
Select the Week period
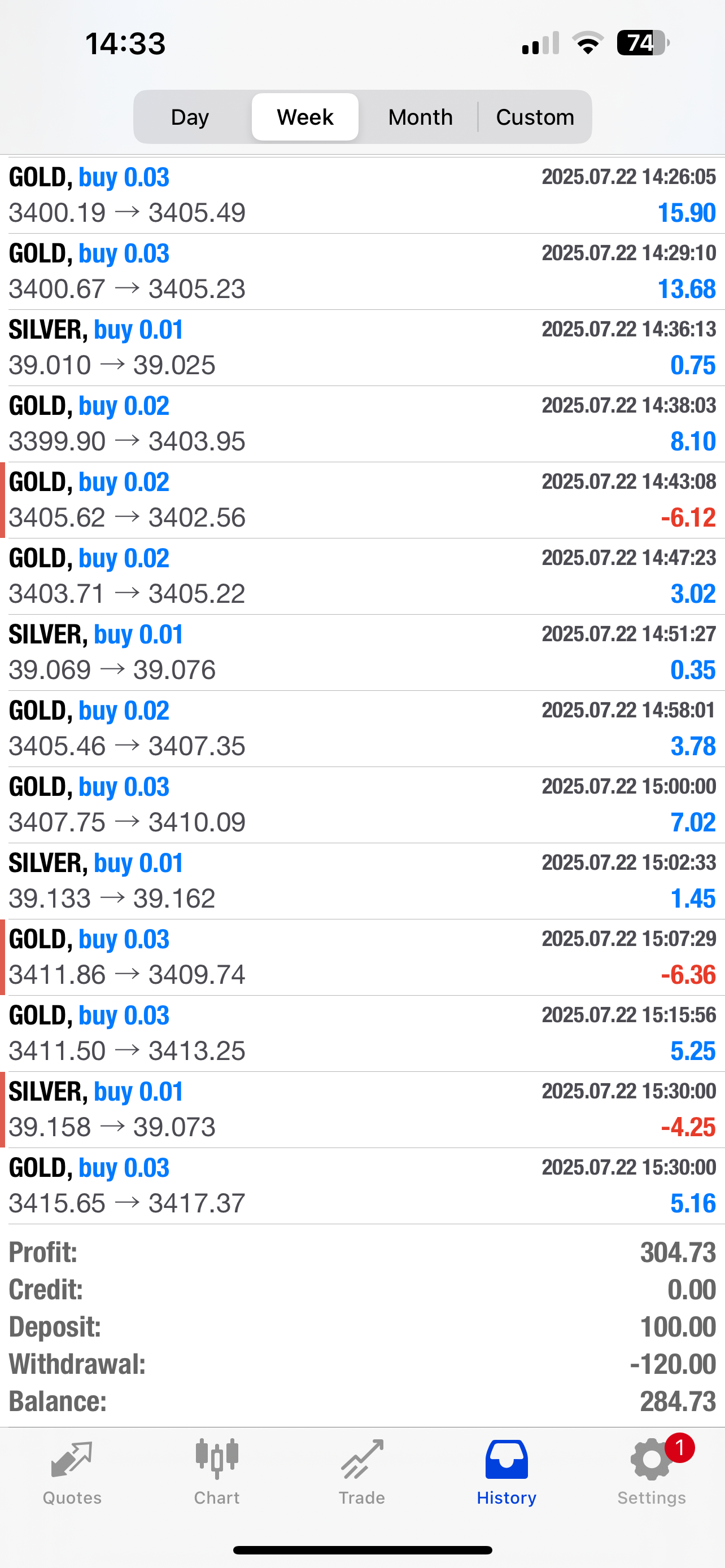coord(305,117)
